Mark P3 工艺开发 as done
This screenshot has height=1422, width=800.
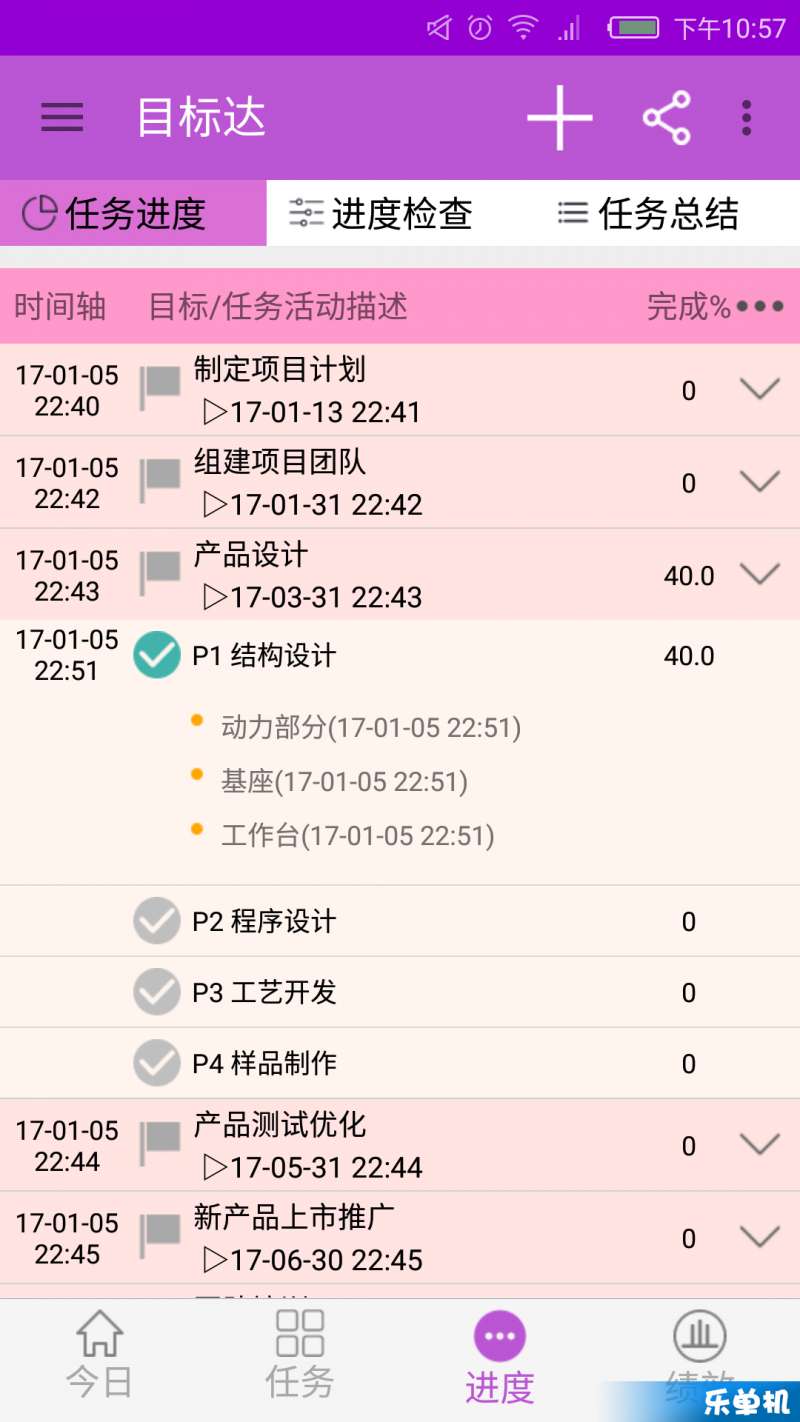point(157,992)
